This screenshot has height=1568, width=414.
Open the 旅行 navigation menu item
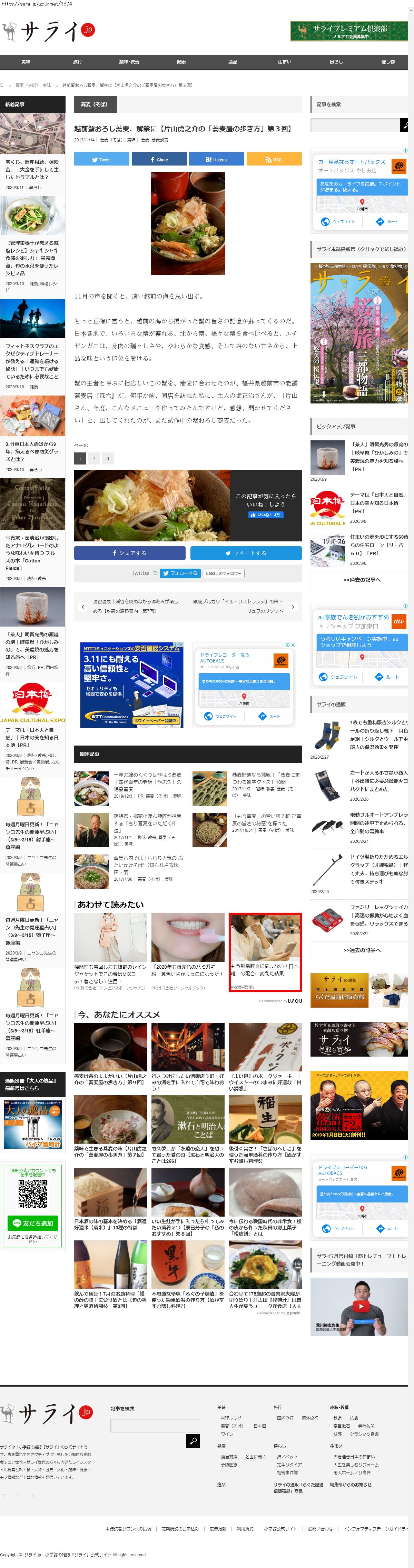[77, 62]
